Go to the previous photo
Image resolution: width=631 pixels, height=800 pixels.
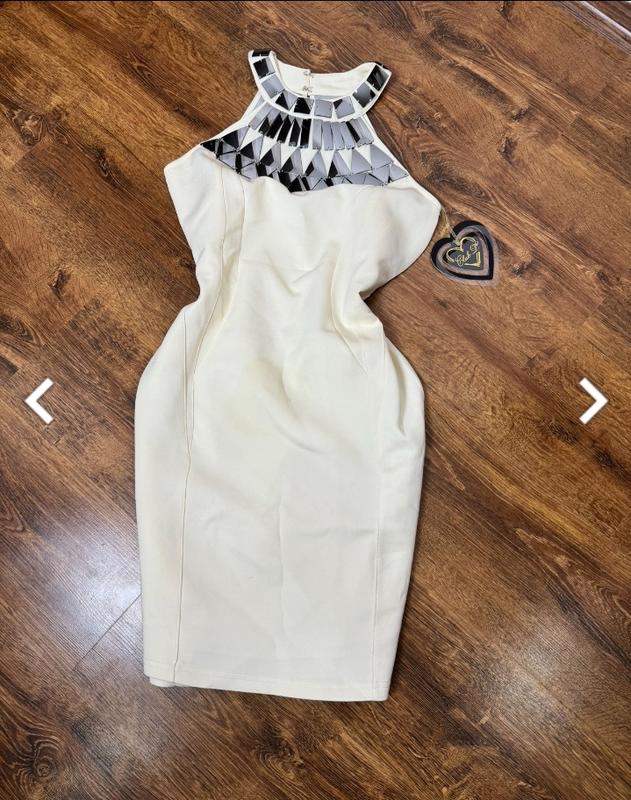click(x=39, y=401)
